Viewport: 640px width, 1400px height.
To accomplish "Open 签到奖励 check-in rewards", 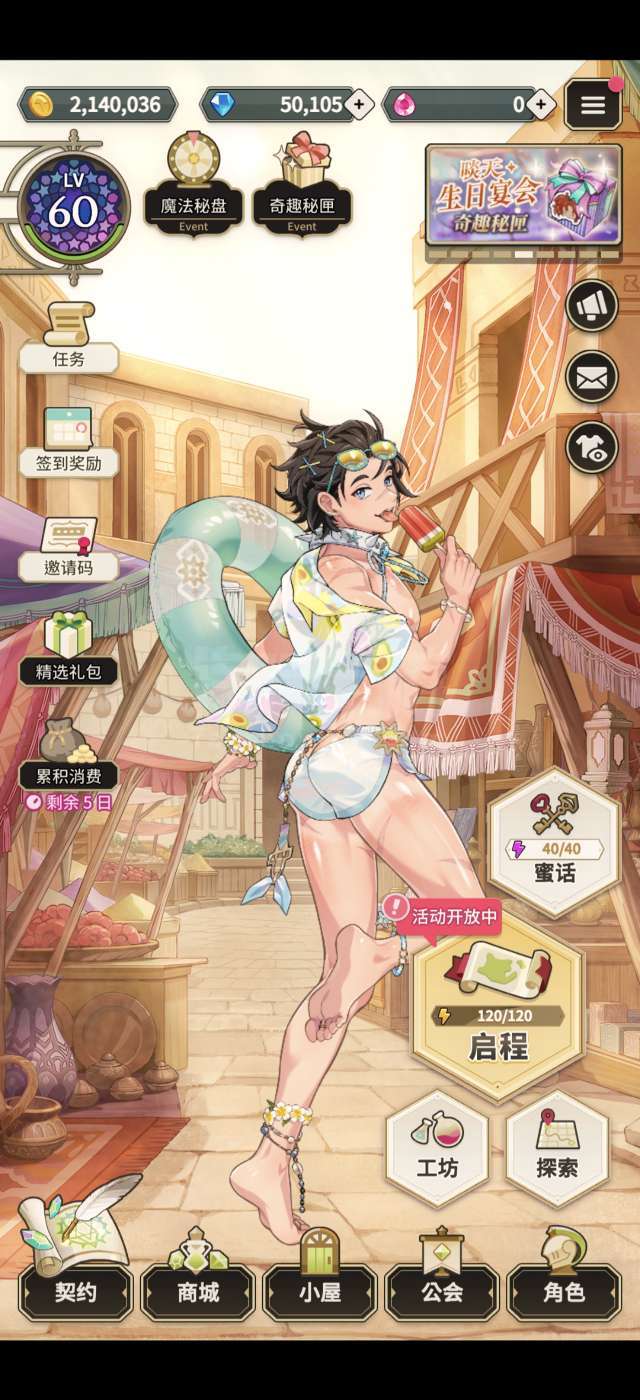I will [69, 441].
